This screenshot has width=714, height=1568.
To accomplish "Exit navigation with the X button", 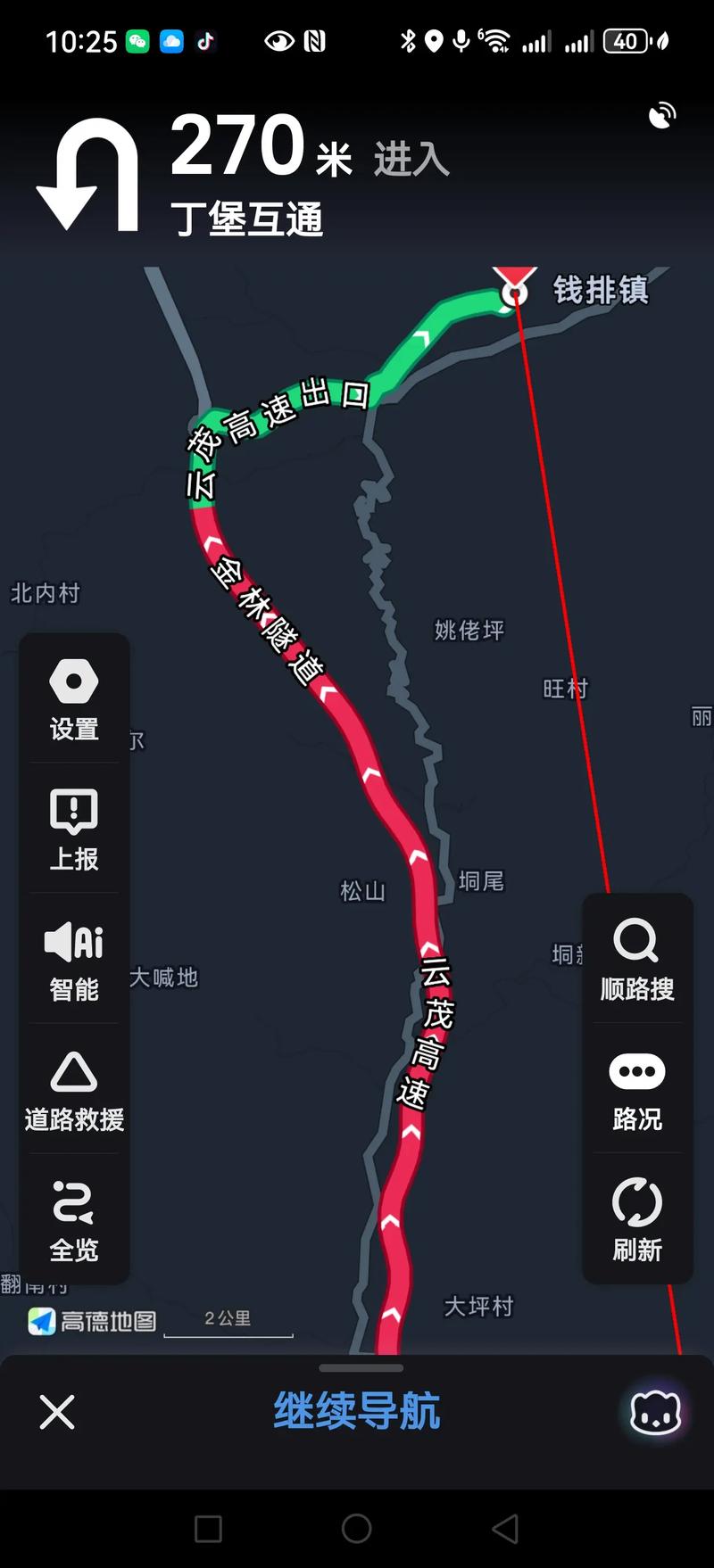I will click(x=56, y=1412).
